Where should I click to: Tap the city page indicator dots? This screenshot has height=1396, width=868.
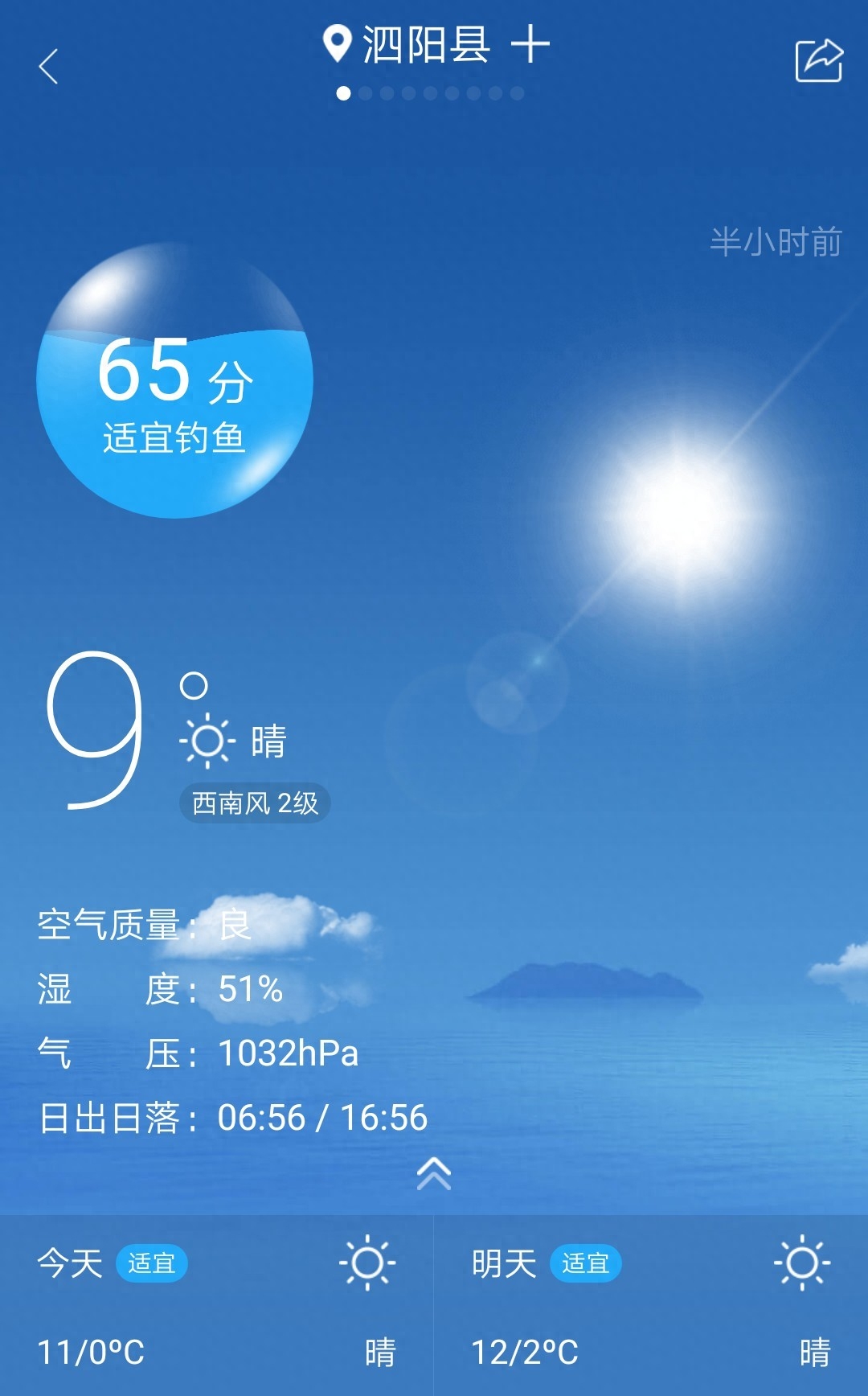pyautogui.click(x=430, y=93)
